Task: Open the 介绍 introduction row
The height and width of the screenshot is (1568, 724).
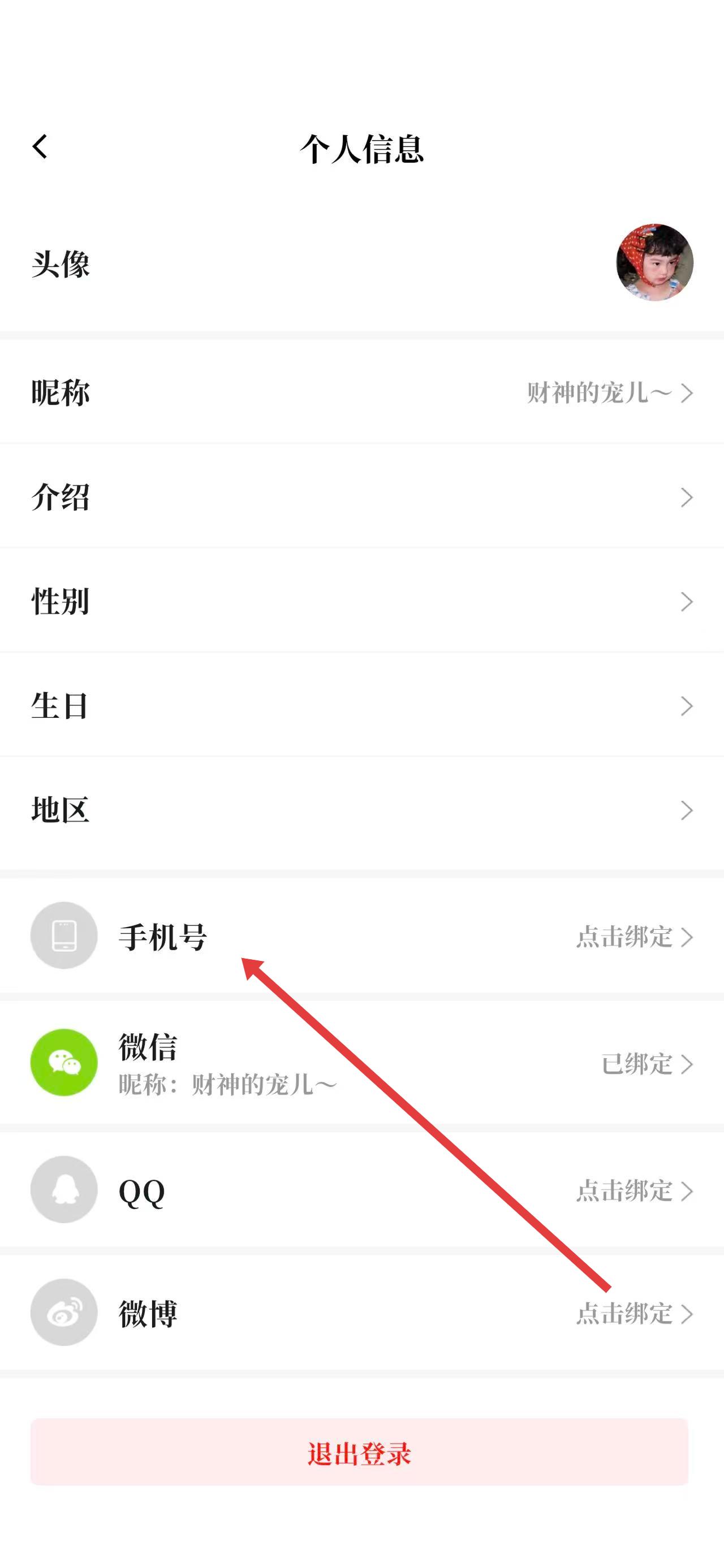Action: coord(361,497)
